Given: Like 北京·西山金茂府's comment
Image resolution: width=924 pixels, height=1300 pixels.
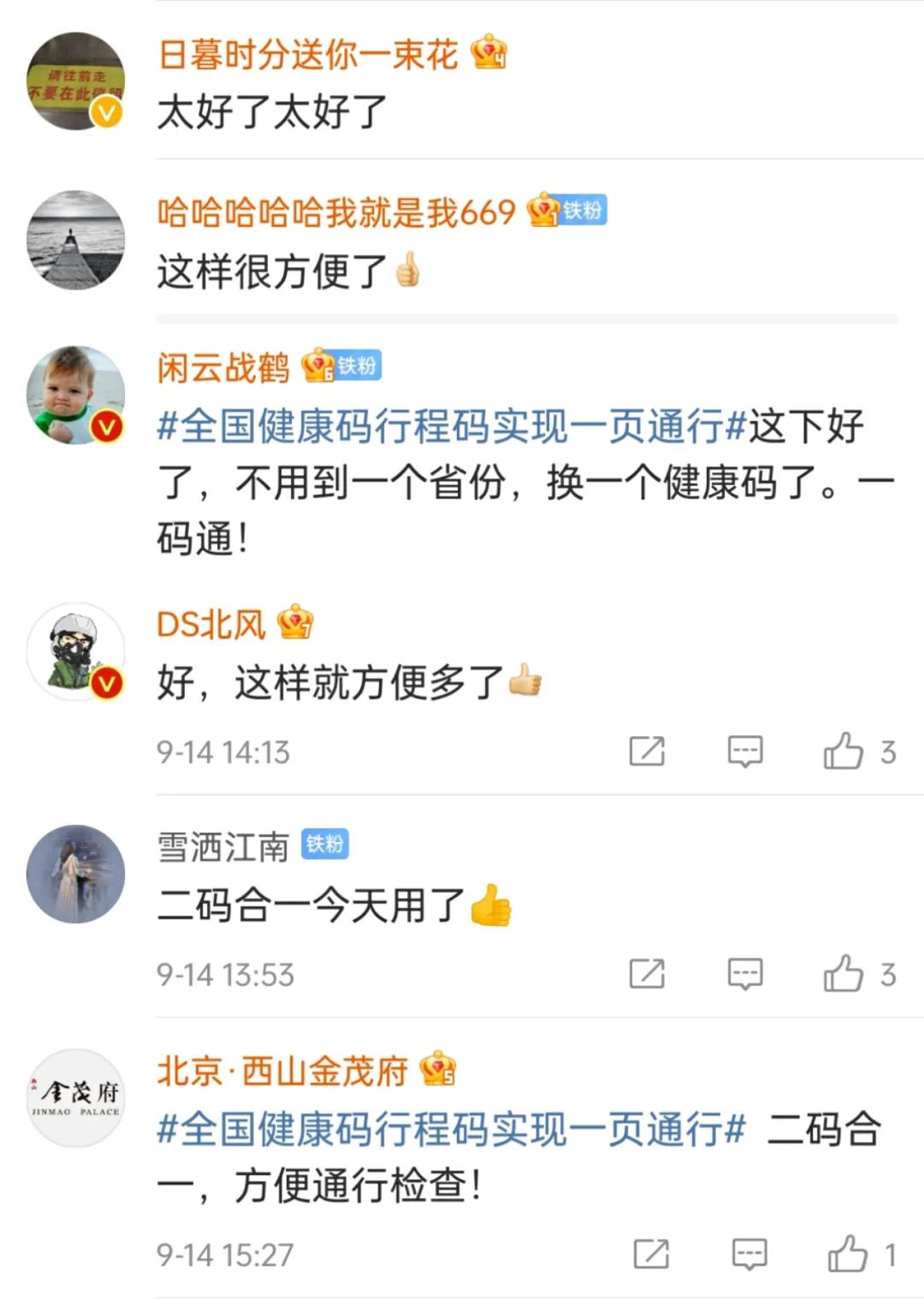Looking at the screenshot, I should 848,1255.
